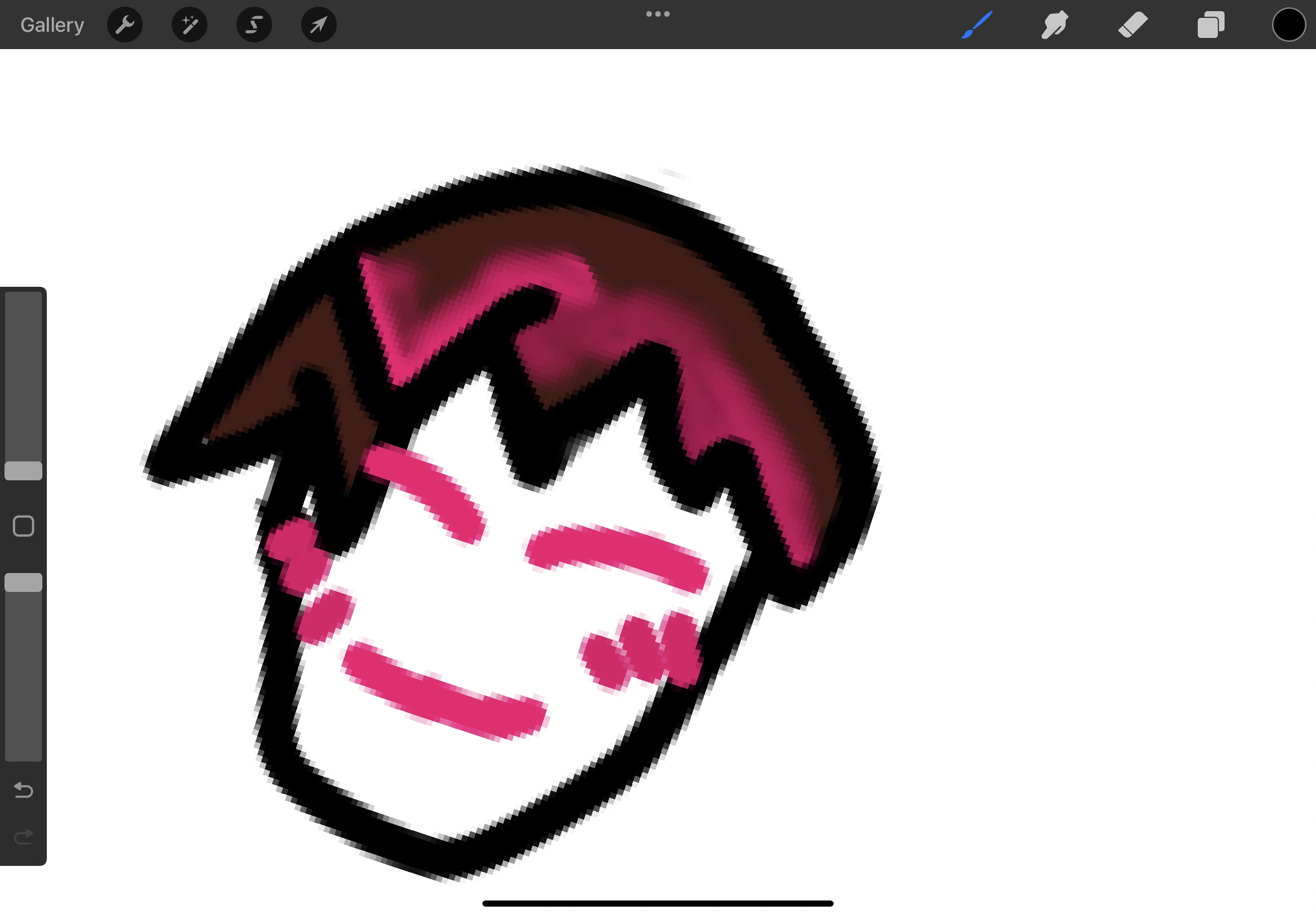Open the black color swatch picker
1316x915 pixels.
coord(1289,25)
